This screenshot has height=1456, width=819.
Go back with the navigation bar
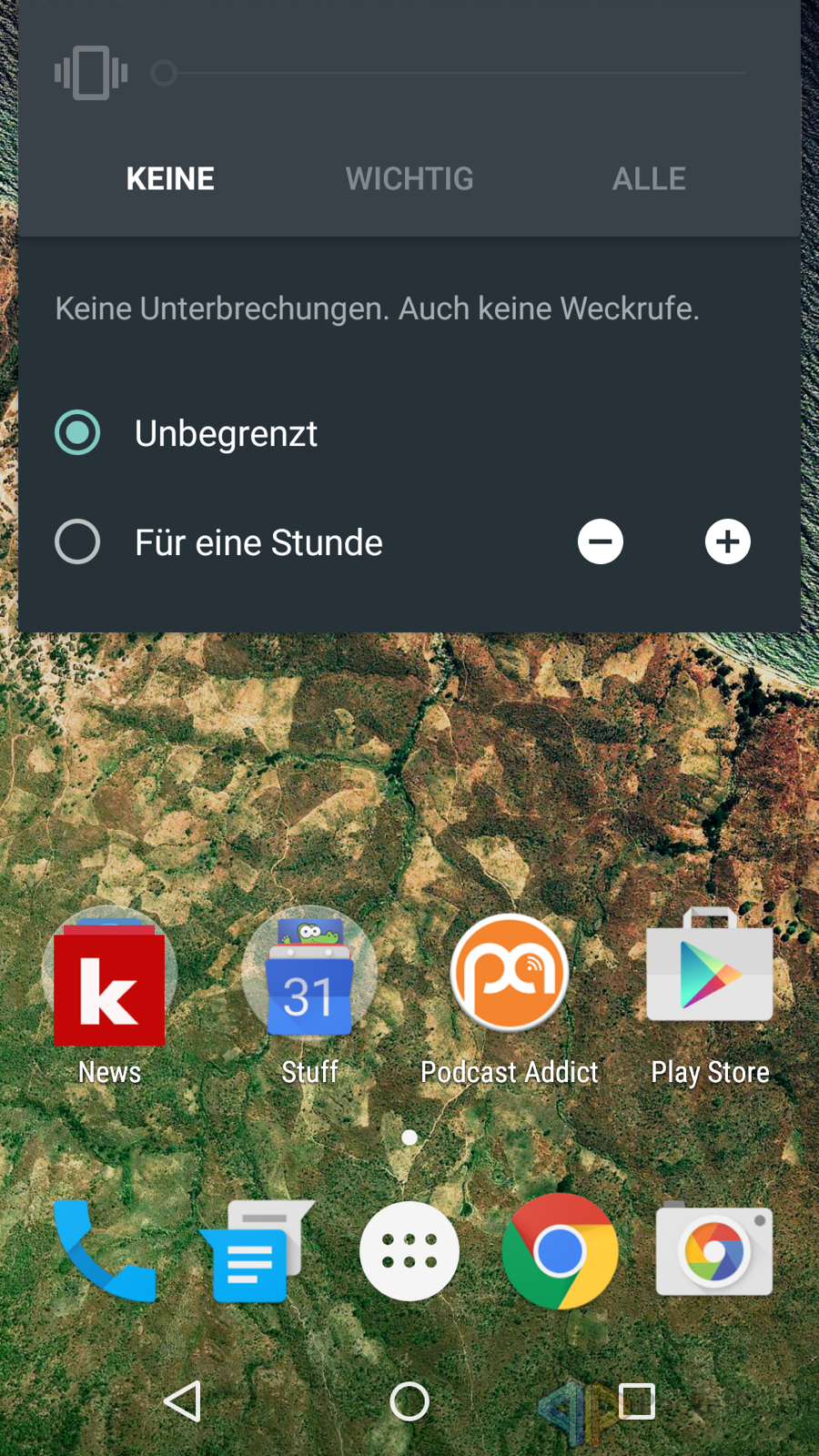(182, 1401)
